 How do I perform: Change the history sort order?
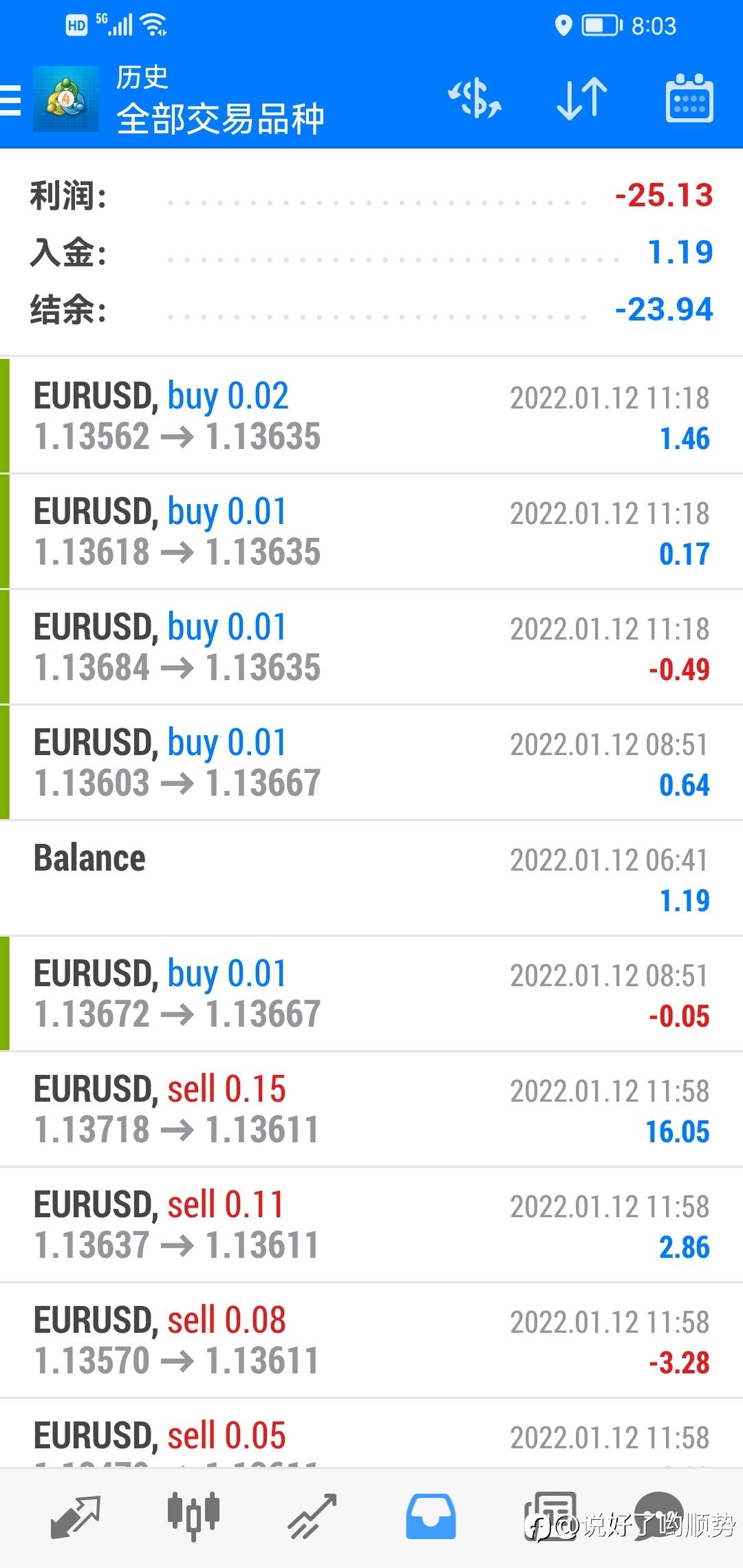582,99
